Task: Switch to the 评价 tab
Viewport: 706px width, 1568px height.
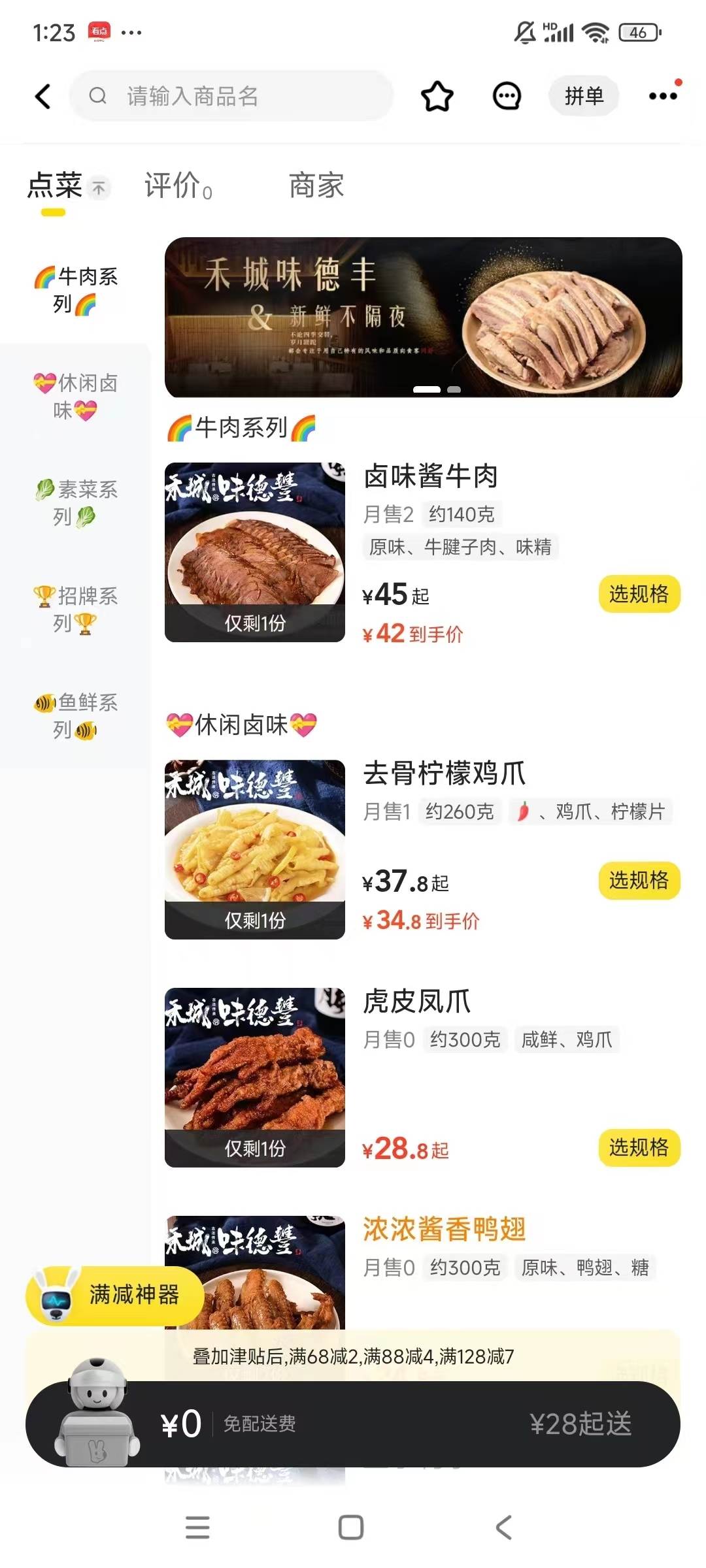Action: point(178,186)
